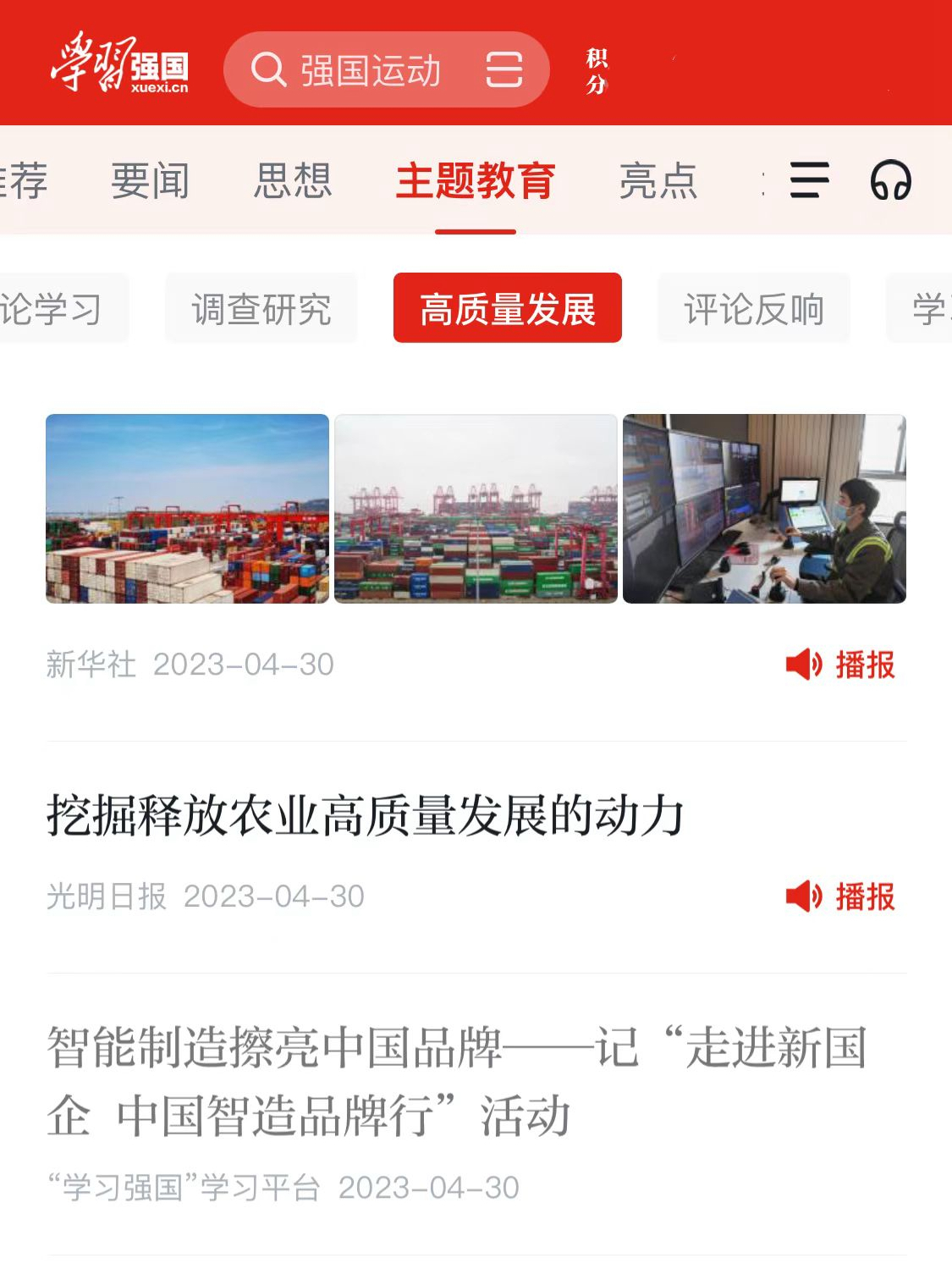The width and height of the screenshot is (952, 1280).
Task: Switch to the 要闻 tab
Action: click(150, 180)
